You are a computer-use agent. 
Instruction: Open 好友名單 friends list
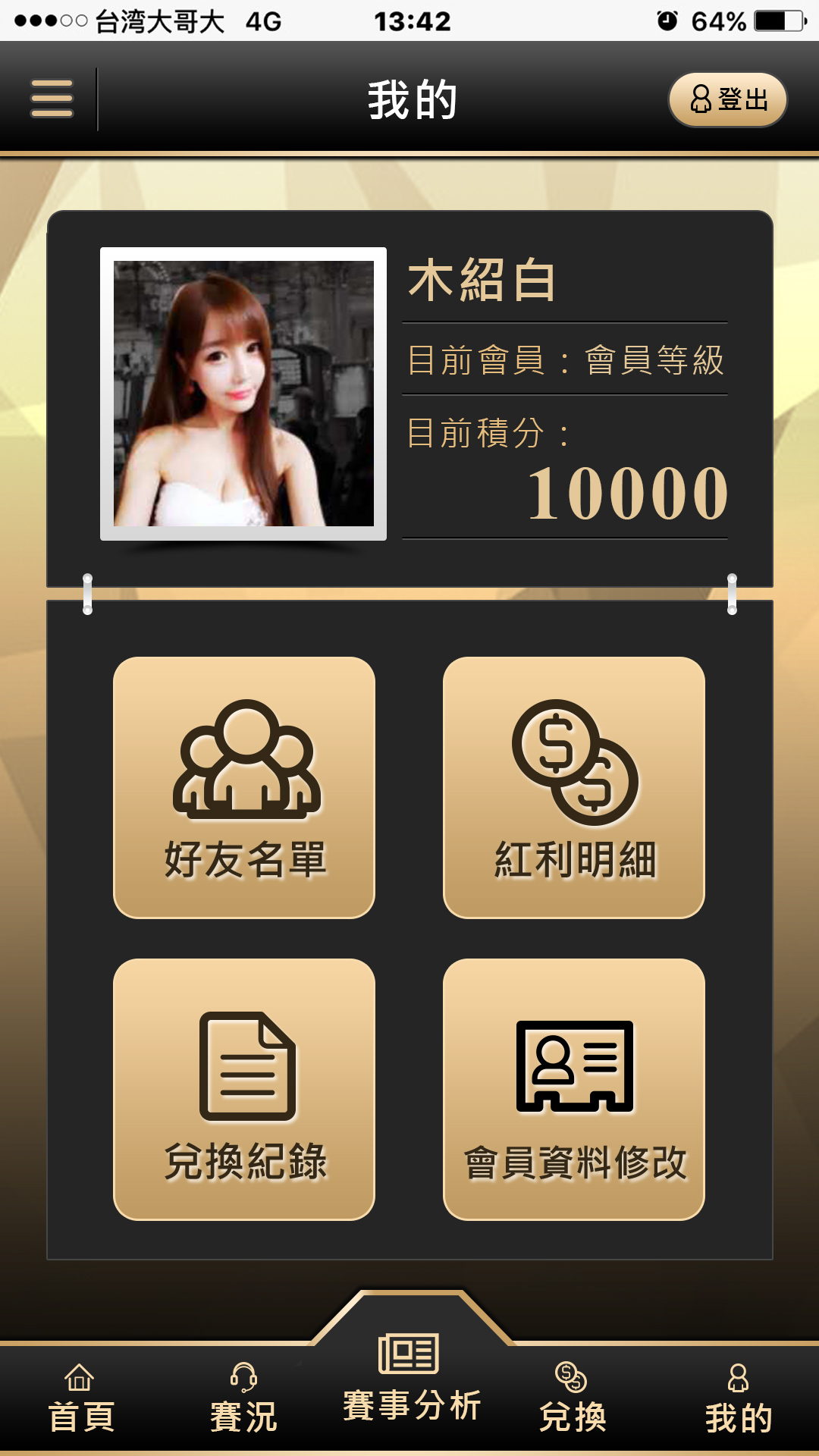tap(244, 787)
